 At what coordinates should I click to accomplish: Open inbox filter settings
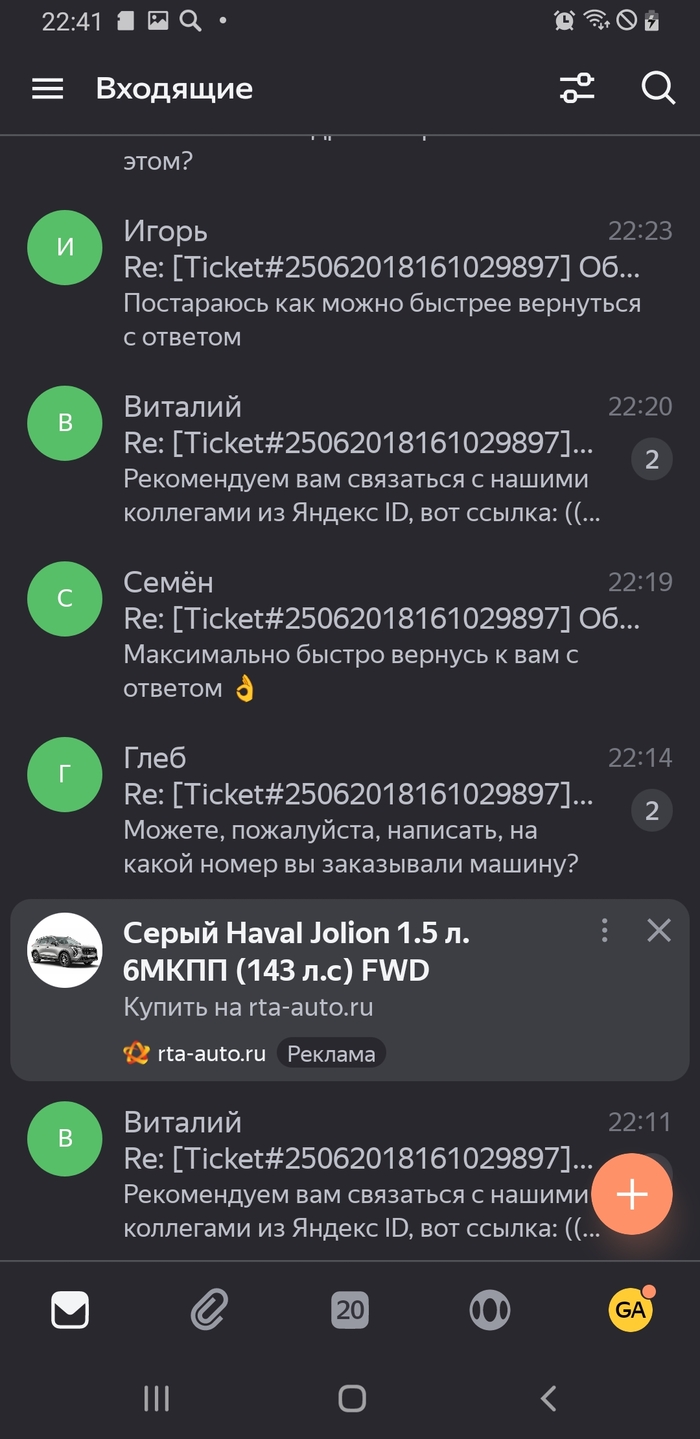[x=577, y=89]
